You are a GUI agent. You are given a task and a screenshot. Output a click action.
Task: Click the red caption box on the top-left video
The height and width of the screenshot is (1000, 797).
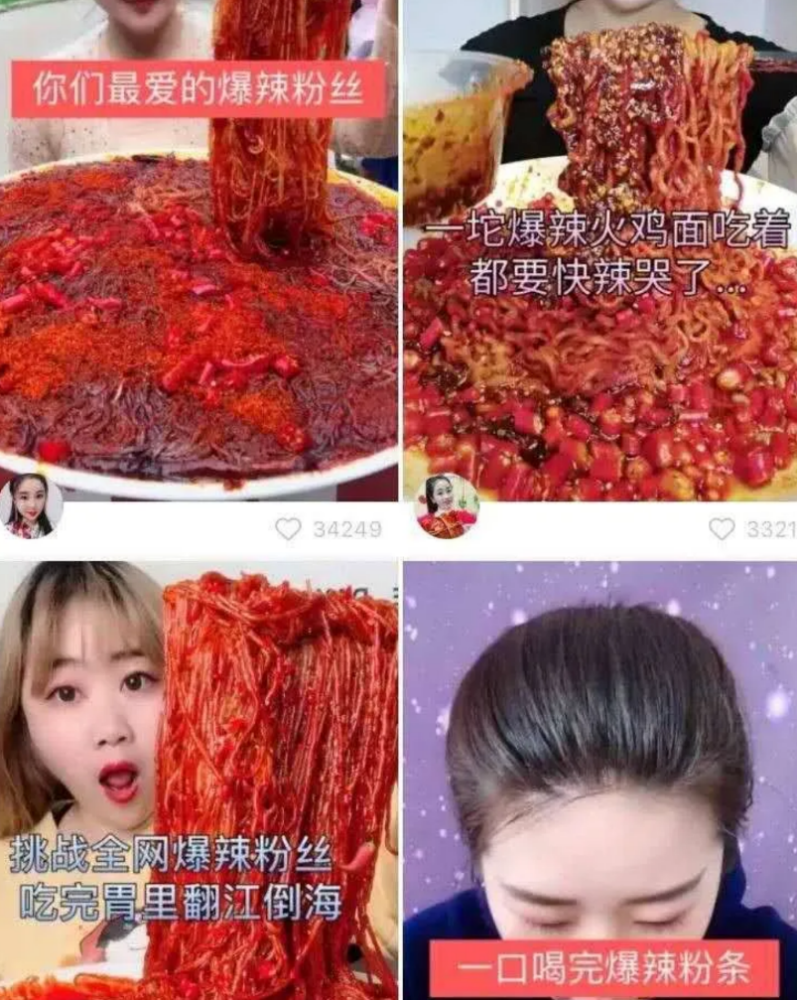tap(197, 89)
